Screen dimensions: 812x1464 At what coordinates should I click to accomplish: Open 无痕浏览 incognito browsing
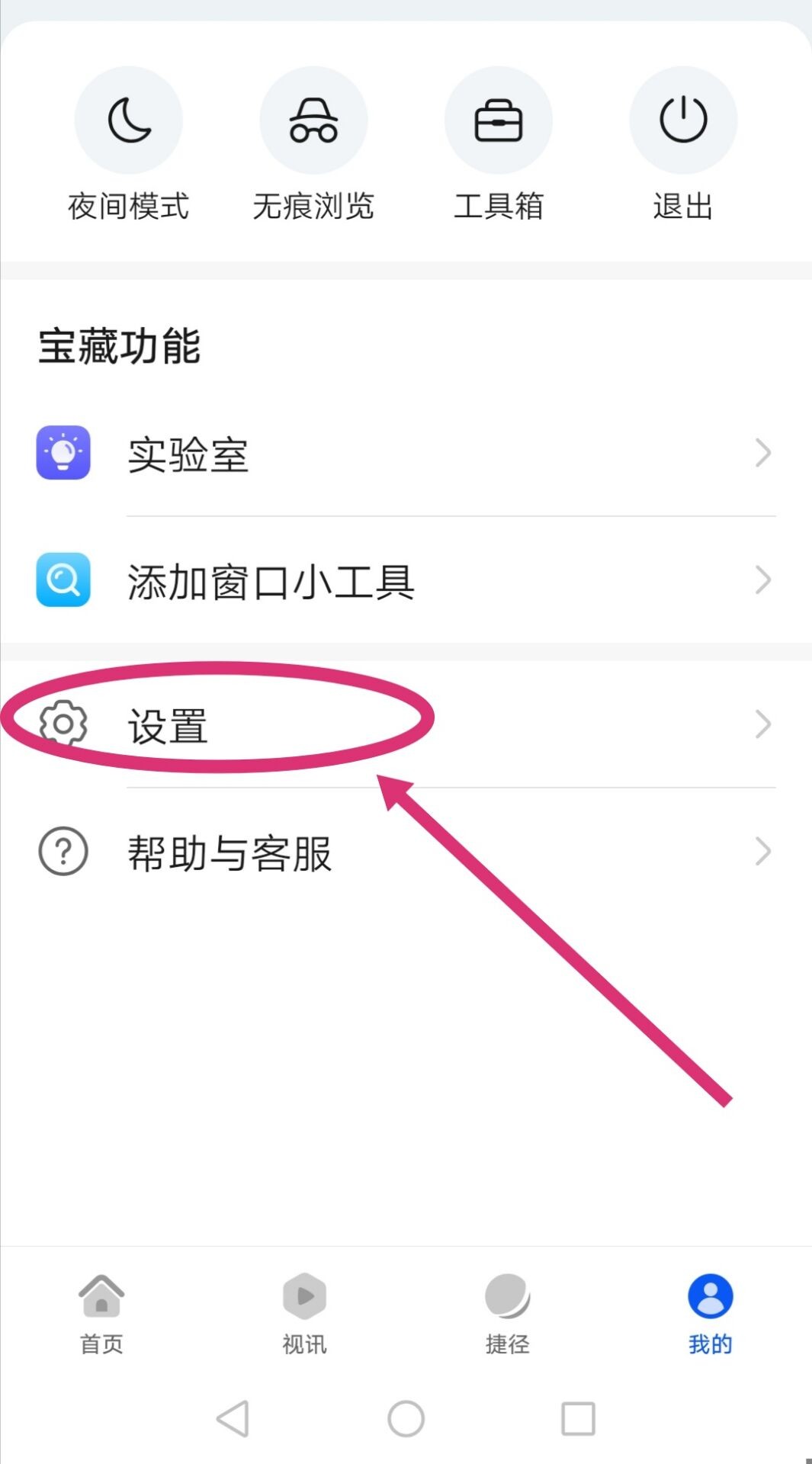click(x=313, y=120)
